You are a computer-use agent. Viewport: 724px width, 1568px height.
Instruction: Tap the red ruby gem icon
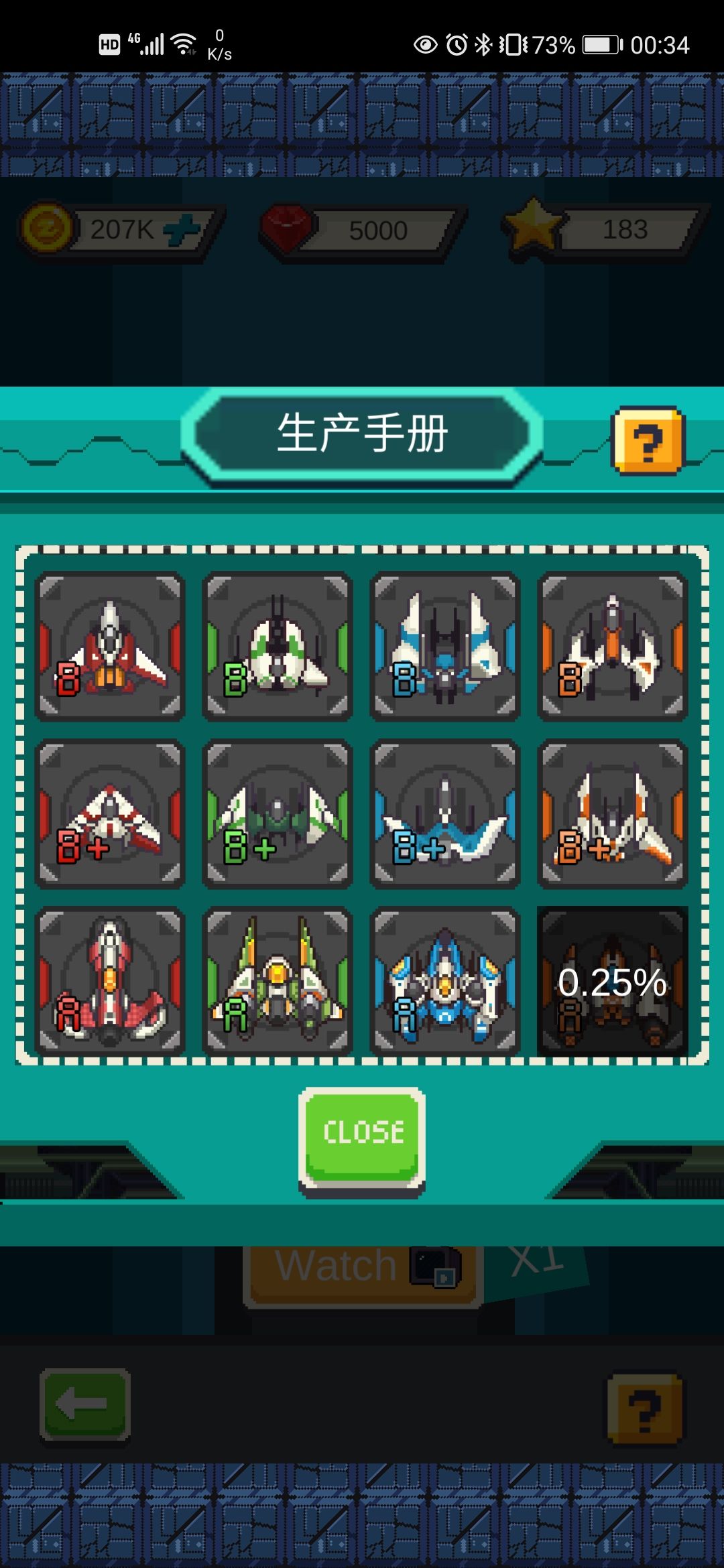285,228
